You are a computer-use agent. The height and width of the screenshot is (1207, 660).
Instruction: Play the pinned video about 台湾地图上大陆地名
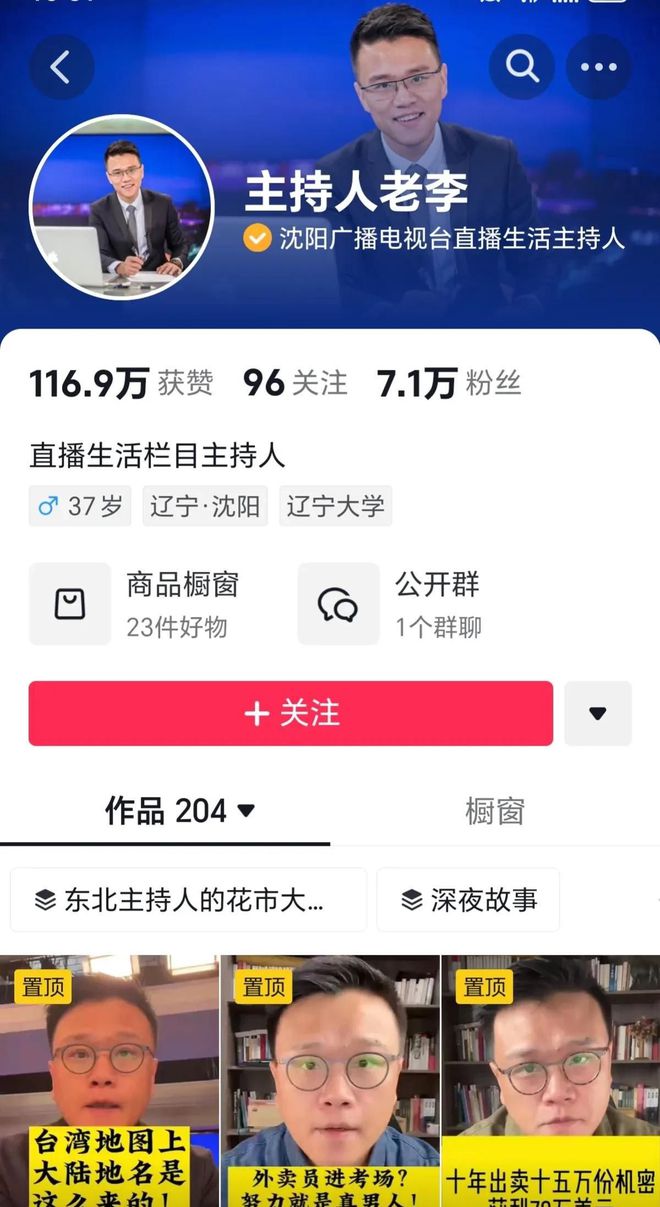(x=109, y=1080)
